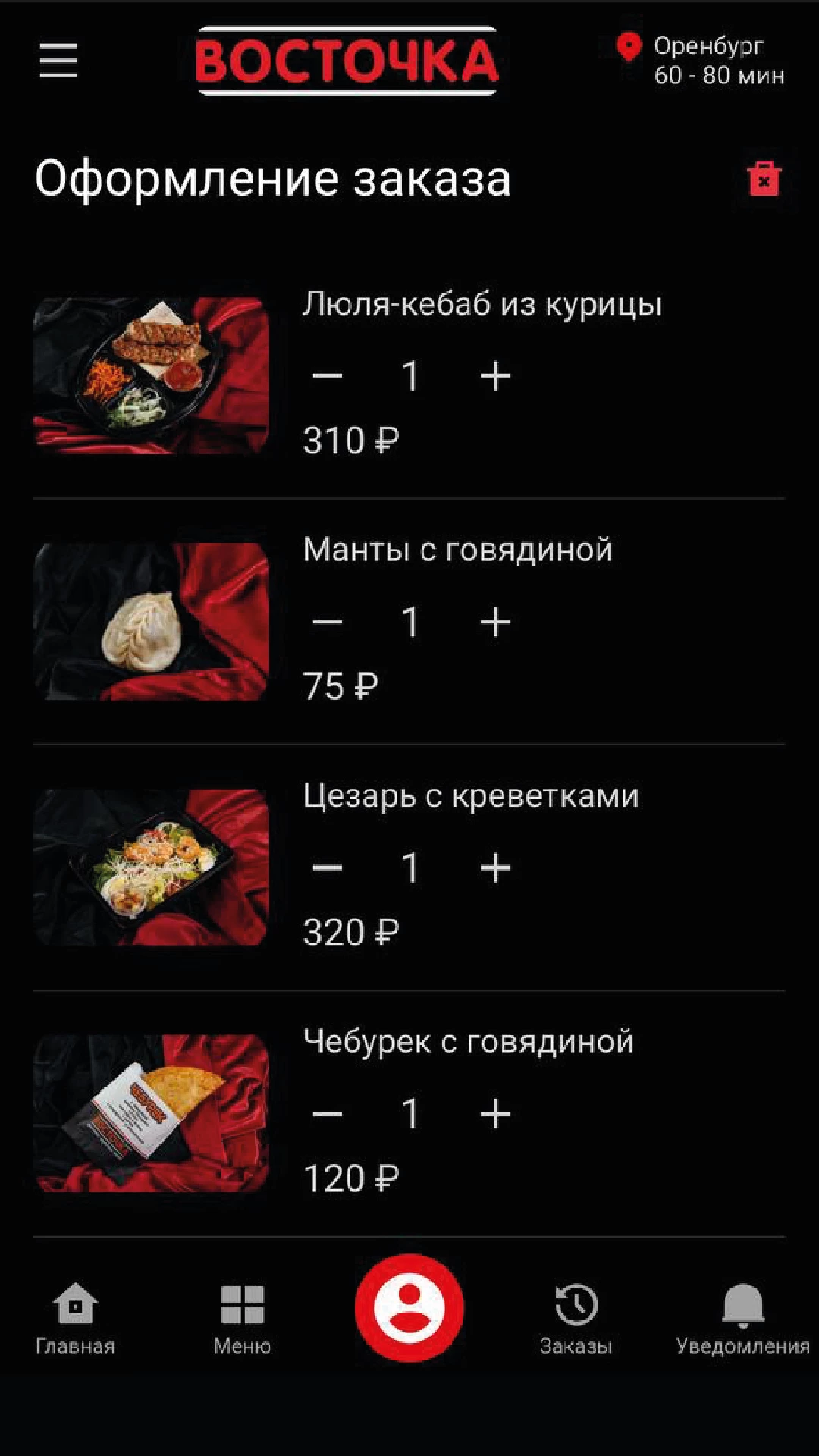
Task: Open the Люля-кебаб из курицы photo
Action: click(151, 376)
